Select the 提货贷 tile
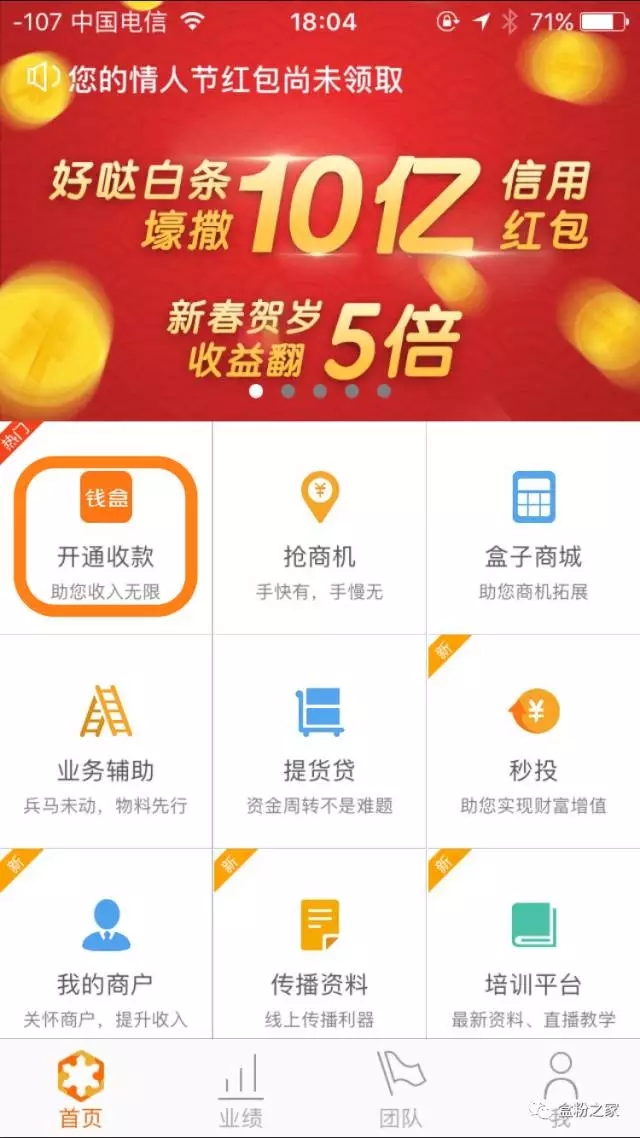Viewport: 640px width, 1138px height. [319, 743]
